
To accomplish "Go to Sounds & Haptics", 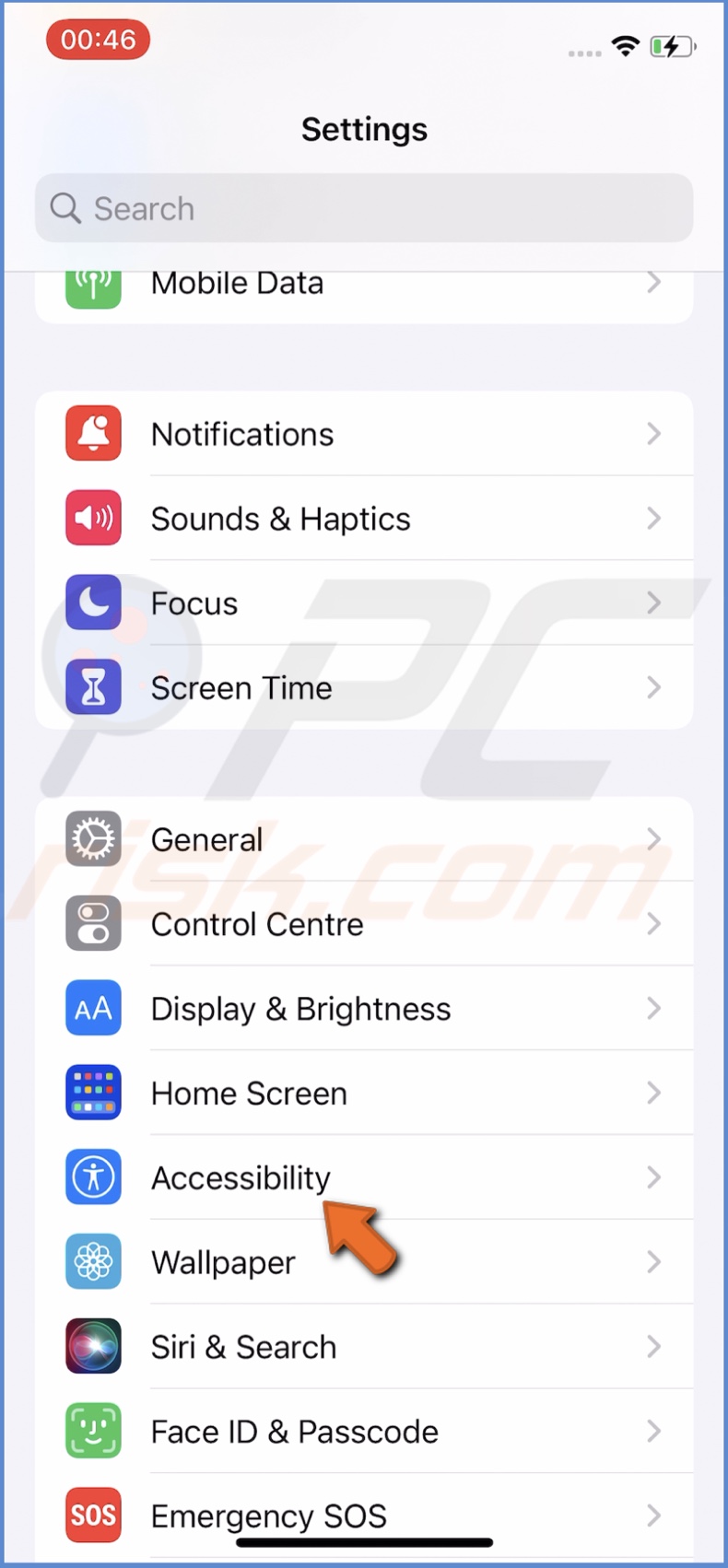I will point(364,519).
